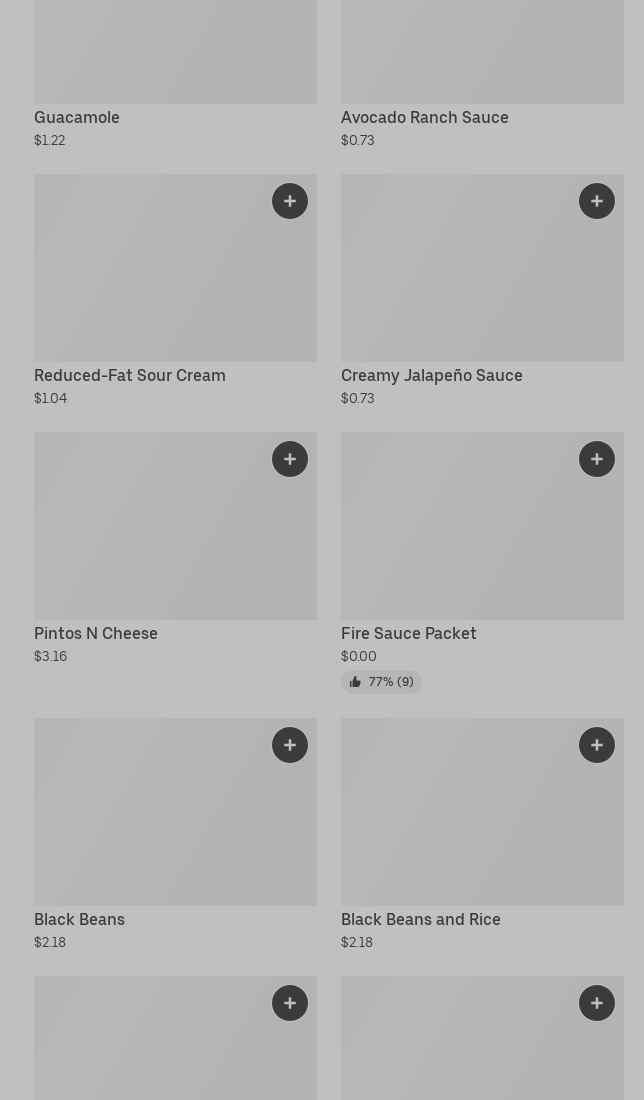Add Black Beans to order
This screenshot has width=644, height=1100.
coord(290,745)
